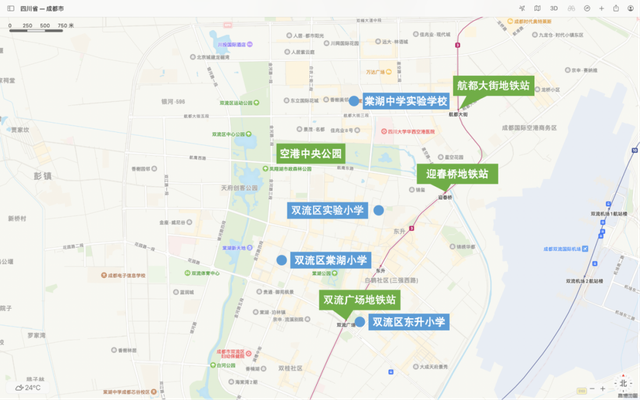Open Look Around binoculars
The width and height of the screenshot is (640, 400).
tap(571, 8)
